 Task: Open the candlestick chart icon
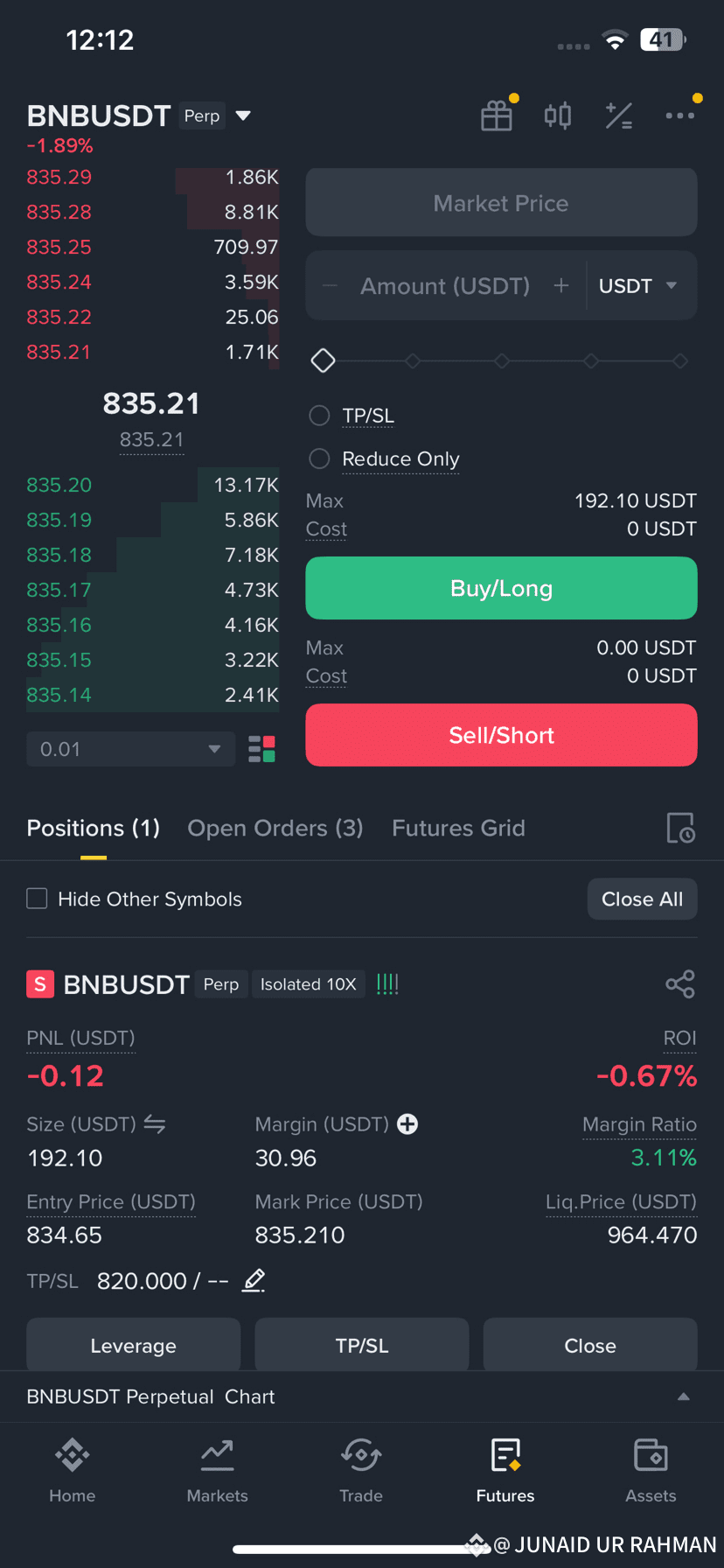558,115
